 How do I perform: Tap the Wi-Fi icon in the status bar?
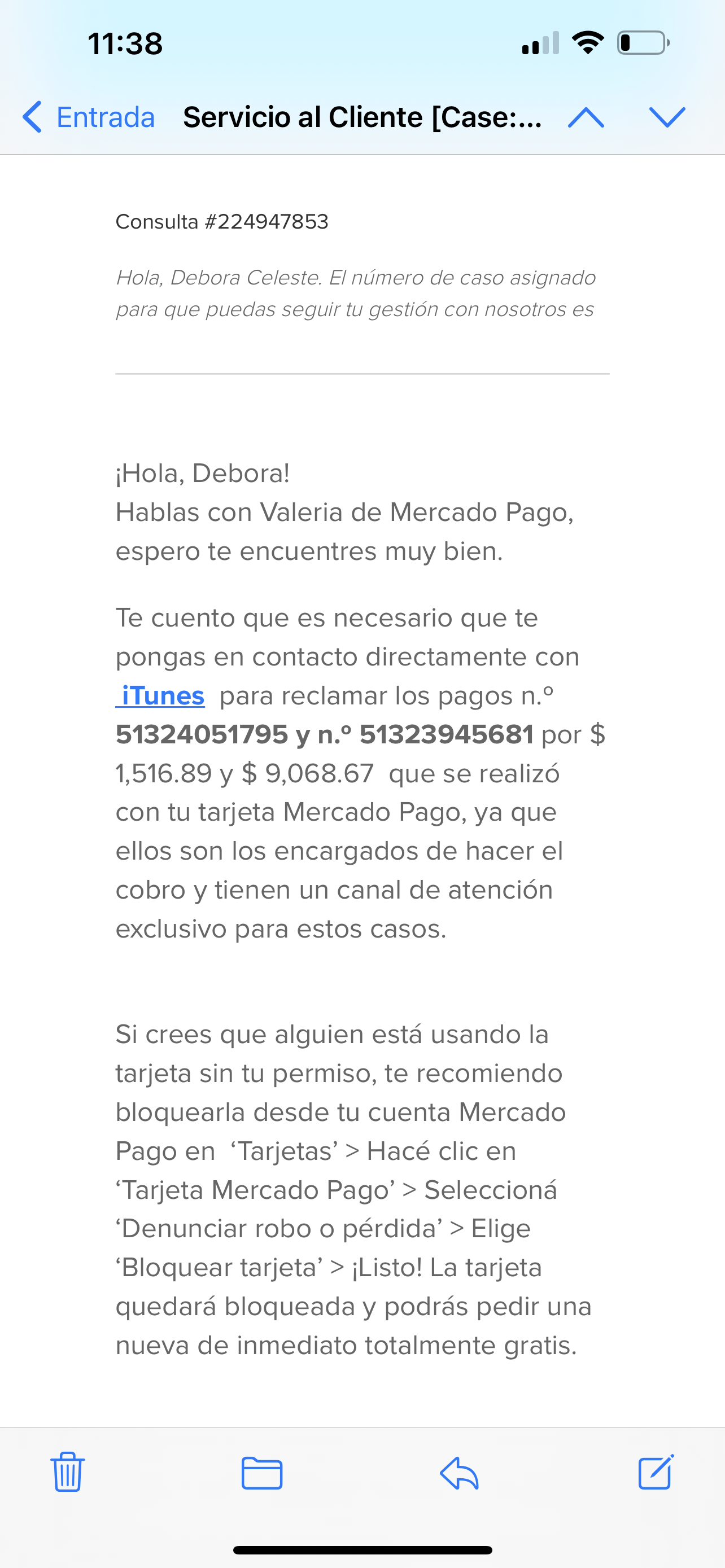point(588,42)
